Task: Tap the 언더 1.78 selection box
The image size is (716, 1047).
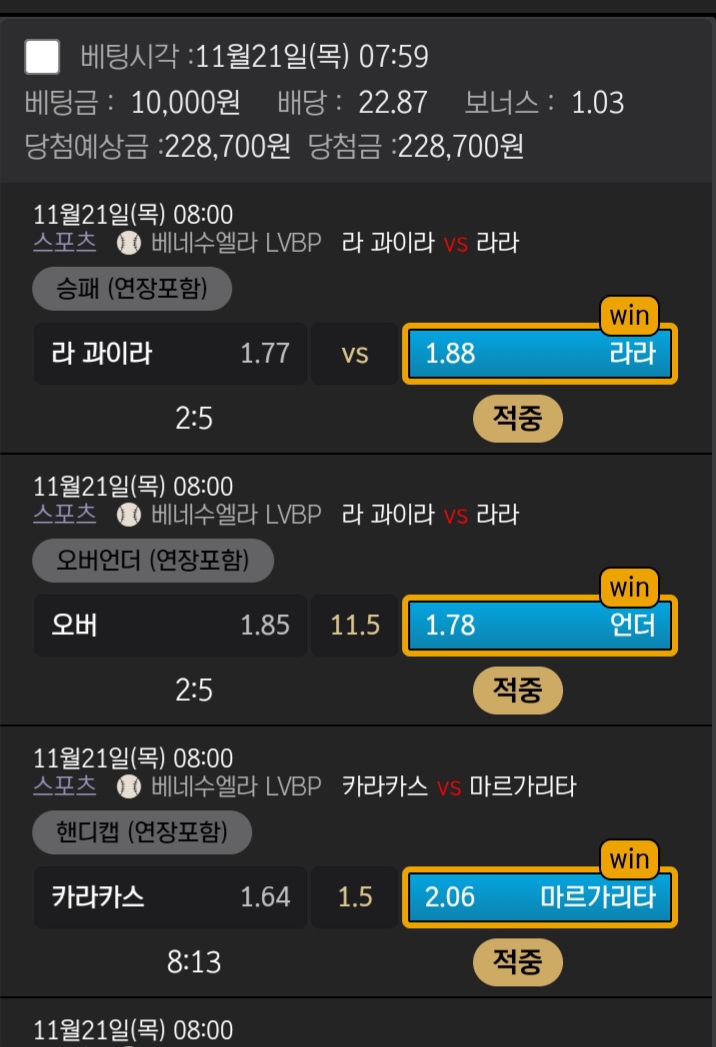Action: pos(539,625)
